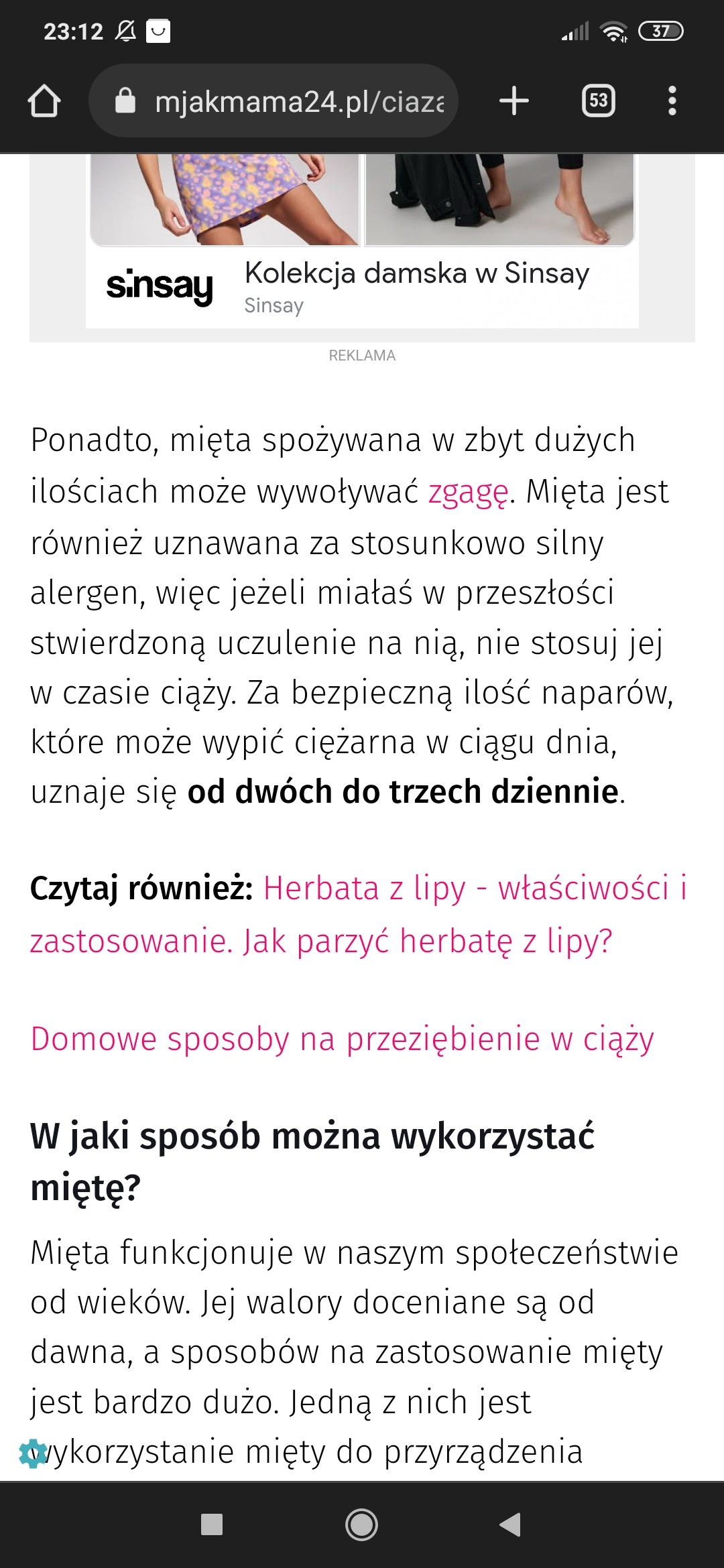Viewport: 724px width, 1568px height.
Task: Follow the 'zgagę' link
Action: (468, 492)
